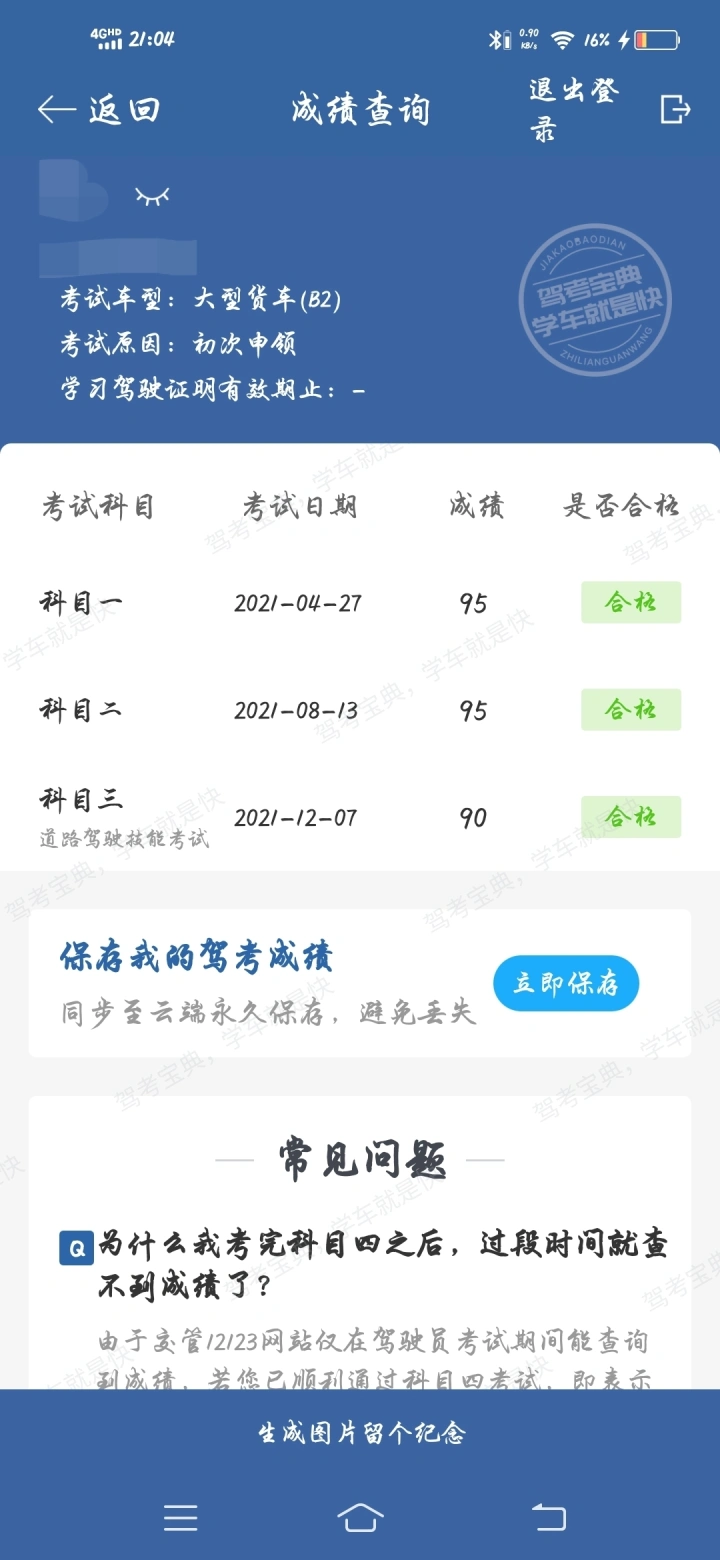This screenshot has height=1560, width=720.
Task: Open the system recent apps menu
Action: (180, 1518)
